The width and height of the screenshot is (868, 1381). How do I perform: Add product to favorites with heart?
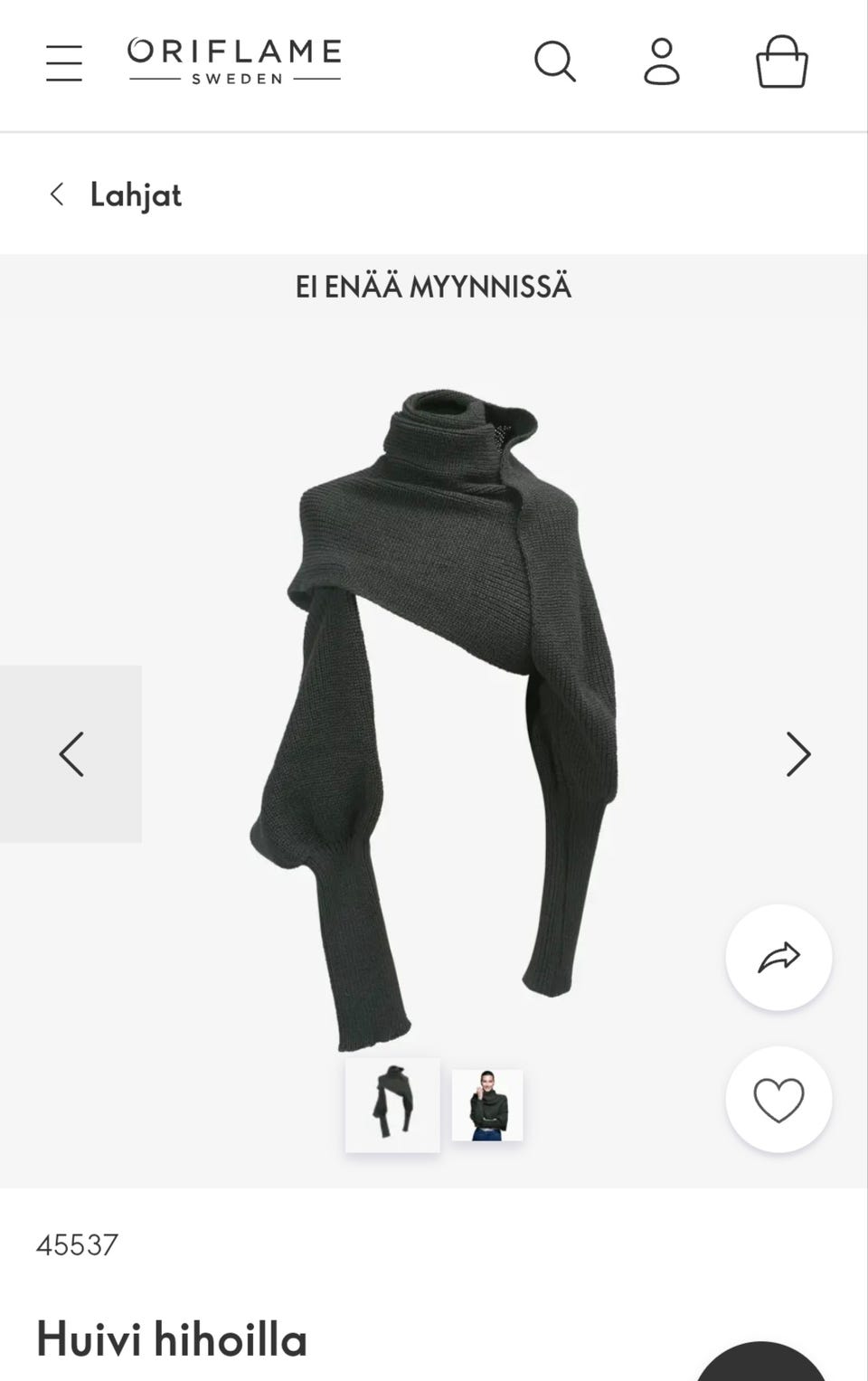point(778,1100)
